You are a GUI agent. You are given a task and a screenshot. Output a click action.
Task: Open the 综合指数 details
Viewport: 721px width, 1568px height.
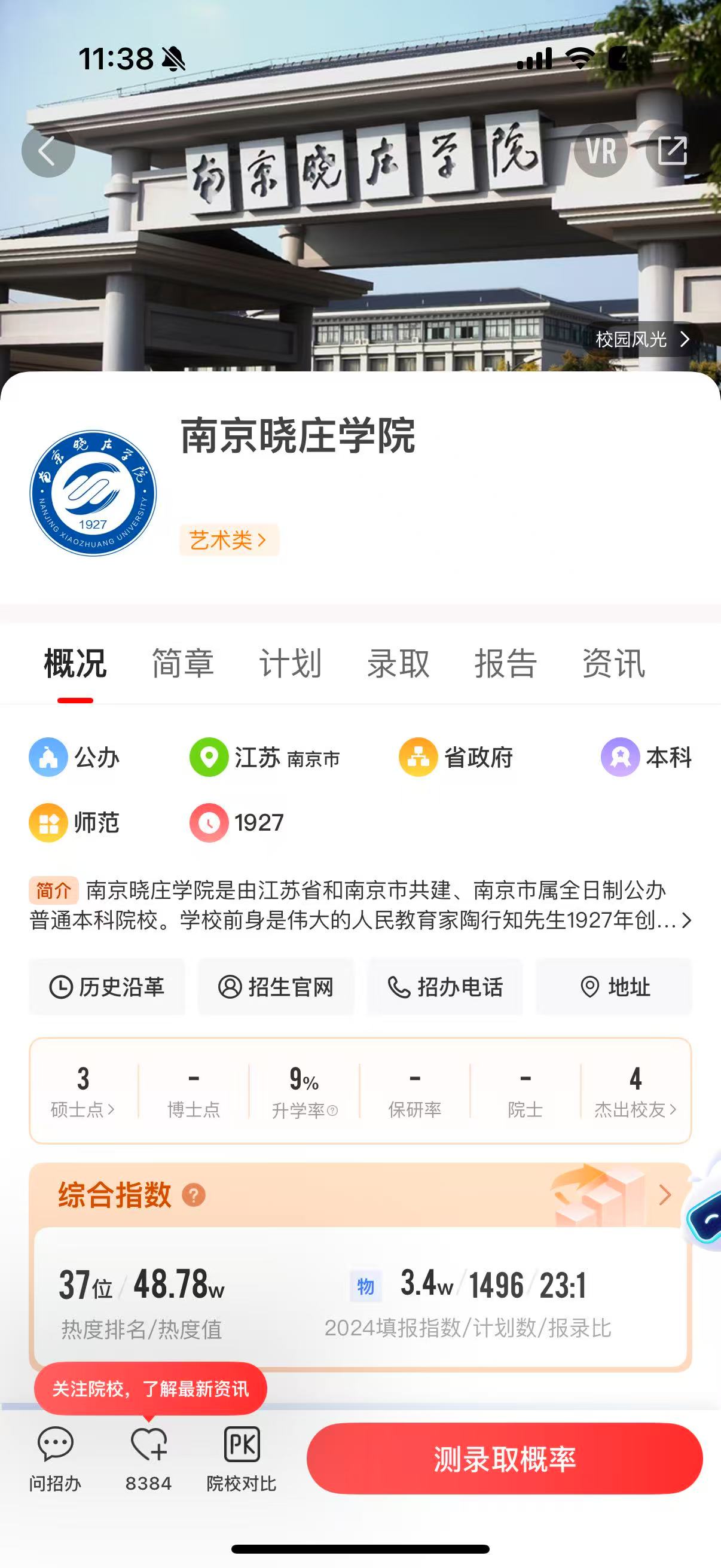(664, 1195)
